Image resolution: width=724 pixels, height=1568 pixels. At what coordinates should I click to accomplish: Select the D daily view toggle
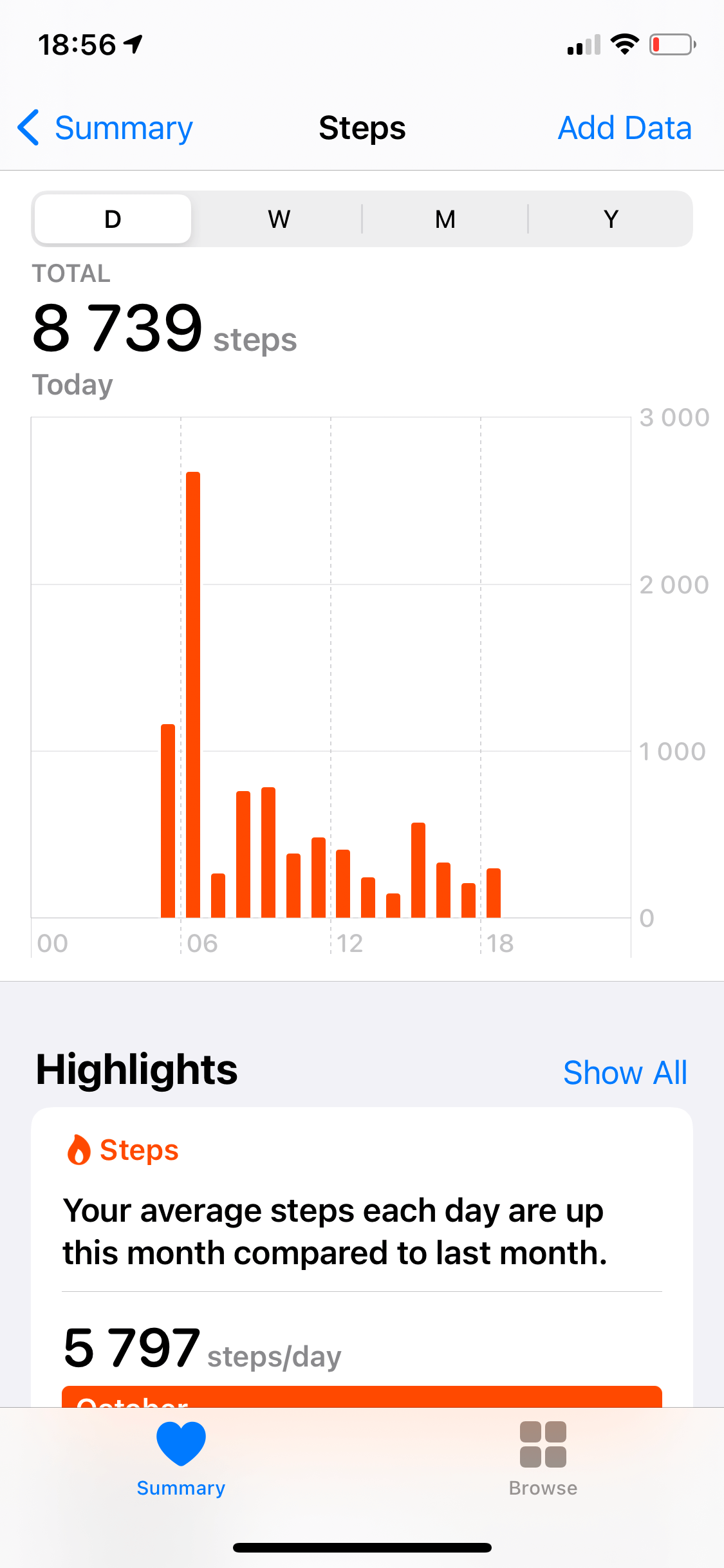pyautogui.click(x=112, y=219)
